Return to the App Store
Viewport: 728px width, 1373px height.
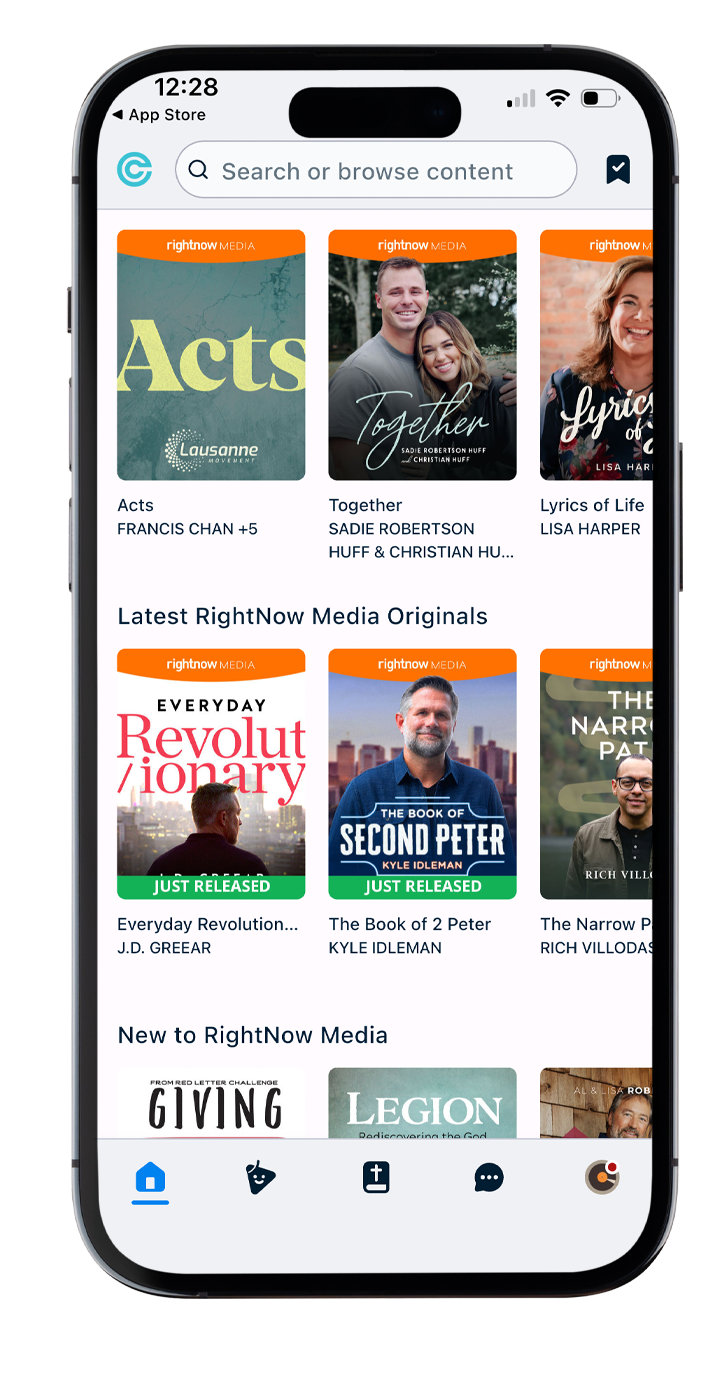[x=159, y=115]
